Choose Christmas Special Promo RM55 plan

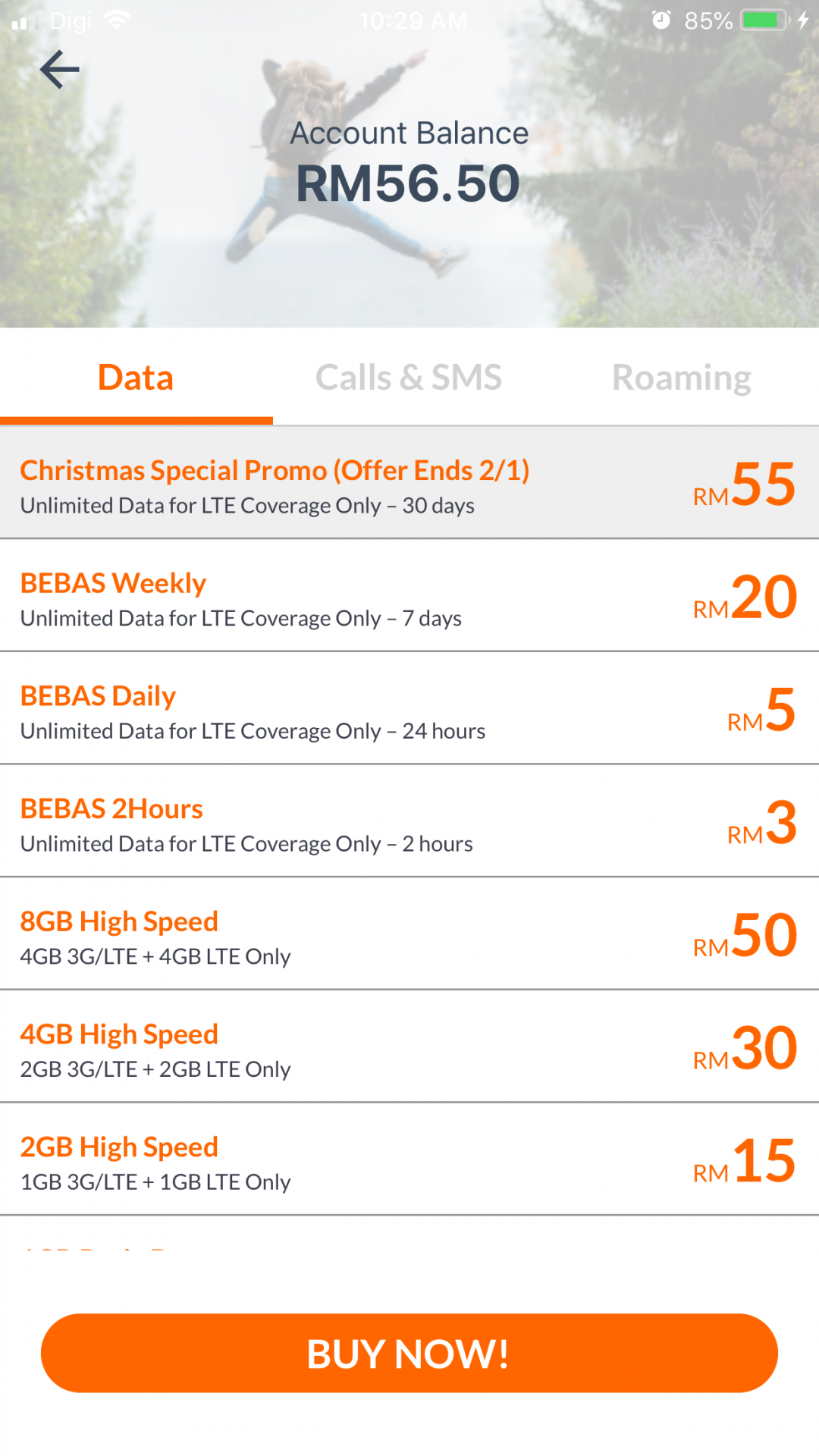409,483
